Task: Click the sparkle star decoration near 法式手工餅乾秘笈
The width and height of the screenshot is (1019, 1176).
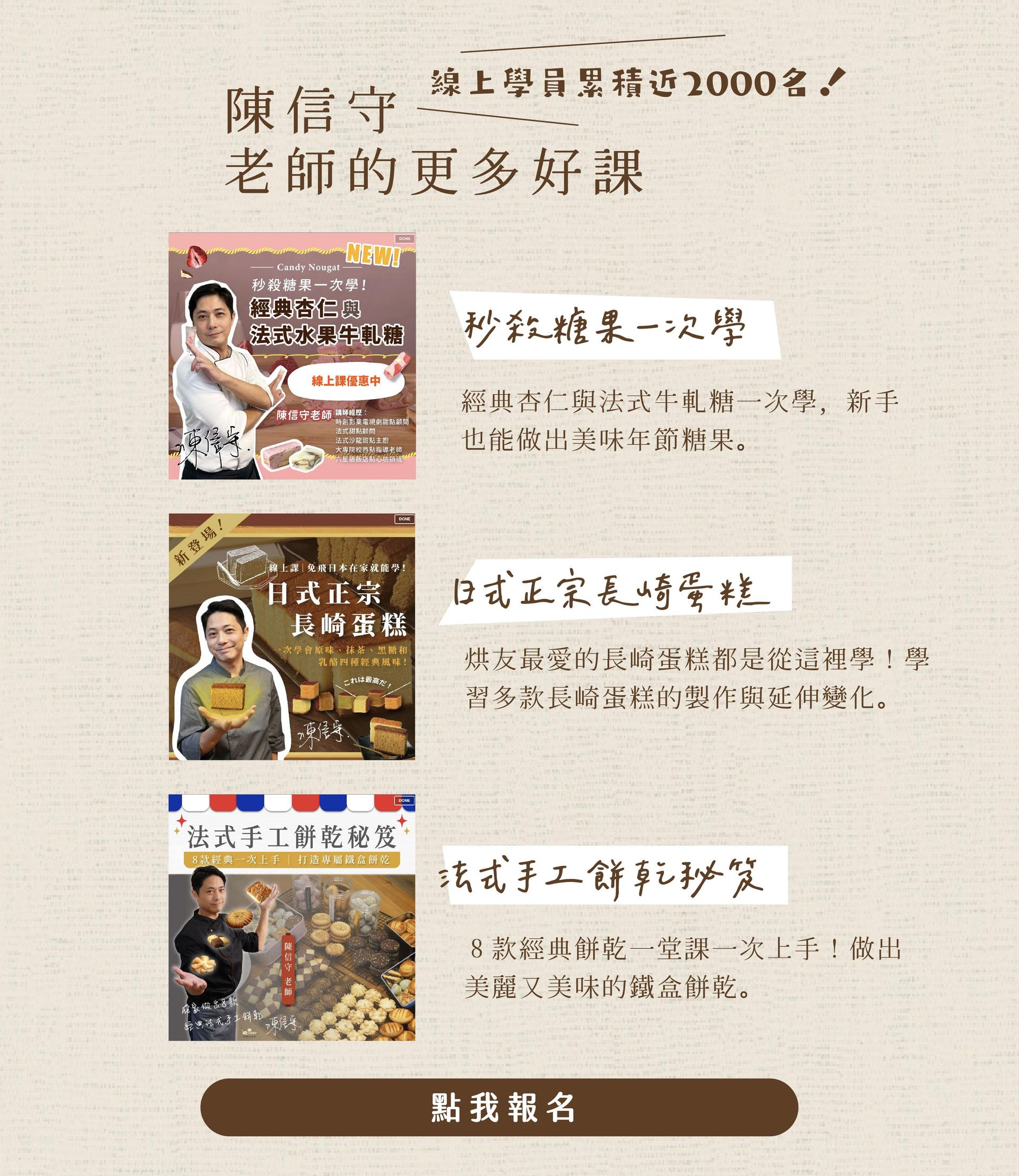Action: tap(181, 822)
